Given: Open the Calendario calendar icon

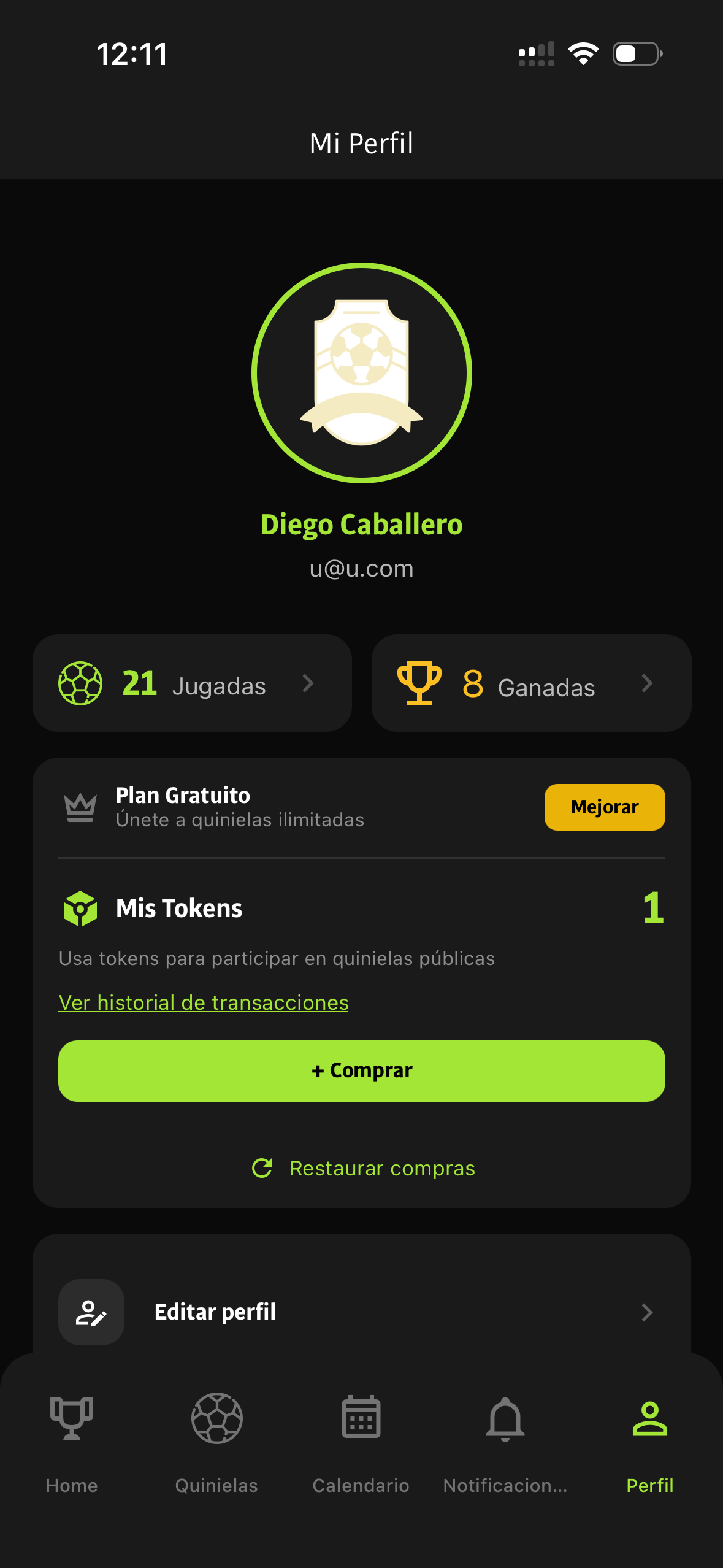Looking at the screenshot, I should 361,1418.
